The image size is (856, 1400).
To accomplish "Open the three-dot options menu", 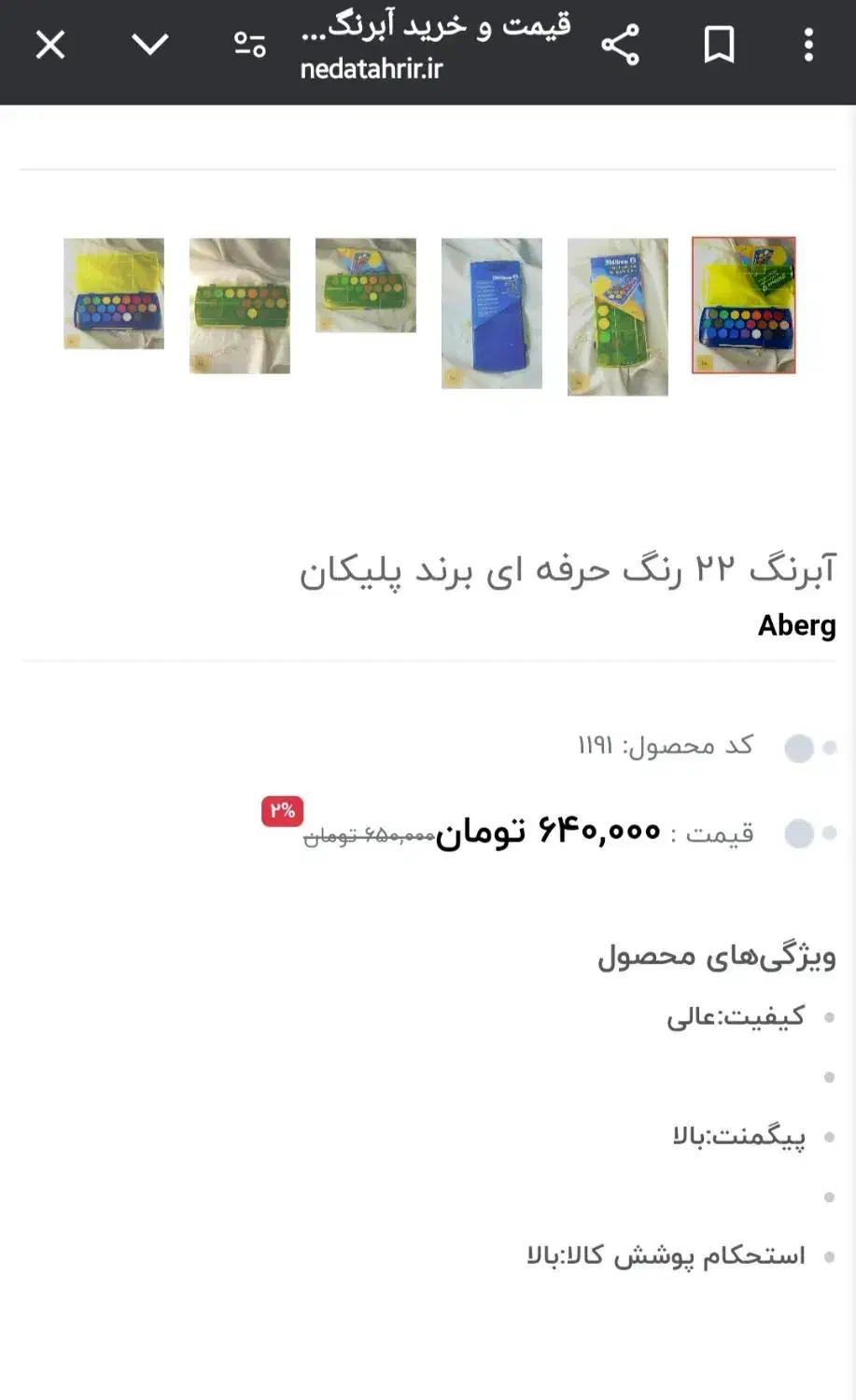I will click(x=808, y=42).
